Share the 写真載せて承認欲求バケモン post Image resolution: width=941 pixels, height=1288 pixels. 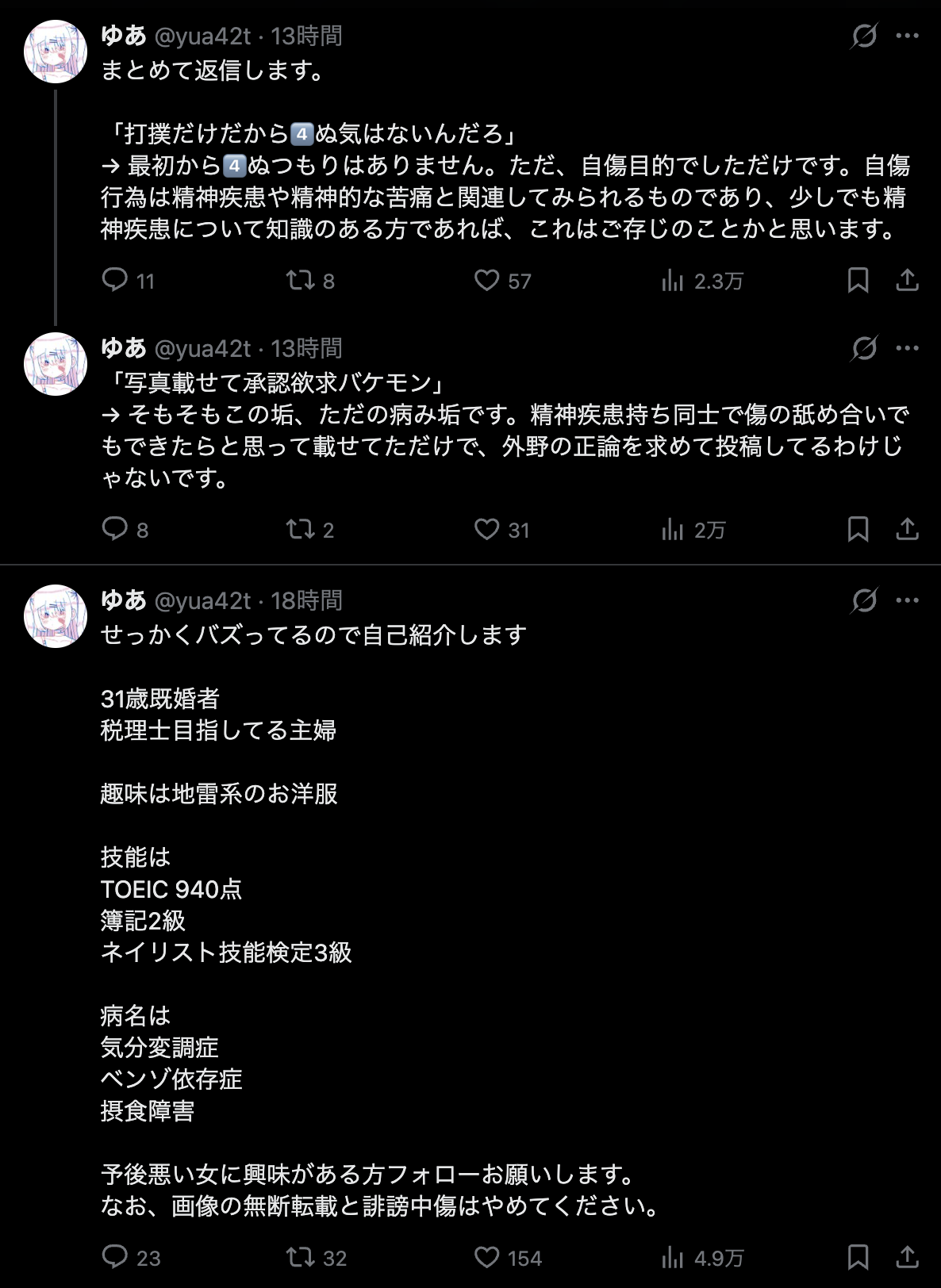coord(907,529)
